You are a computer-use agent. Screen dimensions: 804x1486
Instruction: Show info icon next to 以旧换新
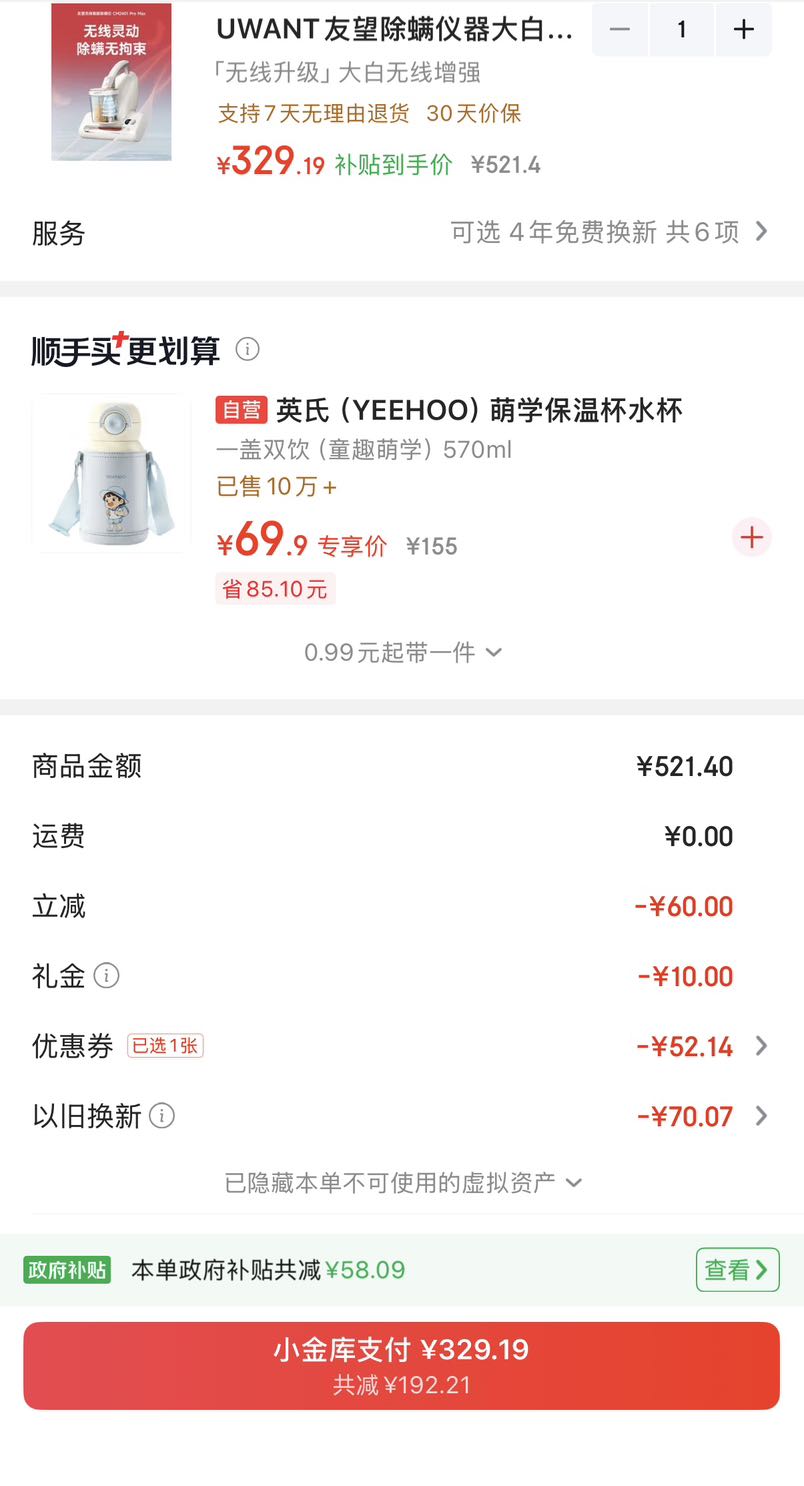[162, 1116]
